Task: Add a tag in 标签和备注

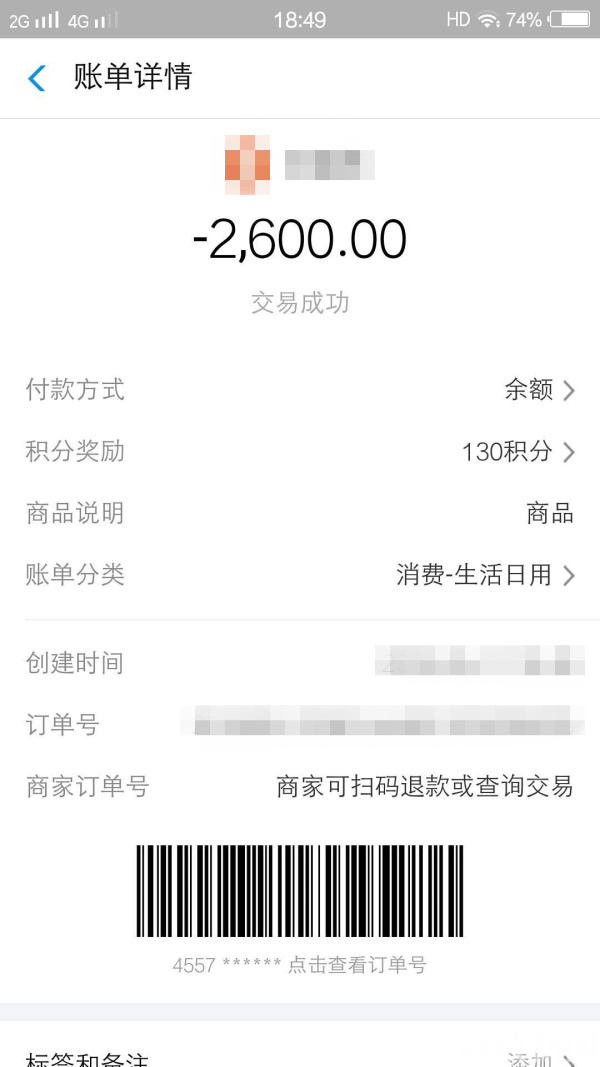Action: 540,1058
